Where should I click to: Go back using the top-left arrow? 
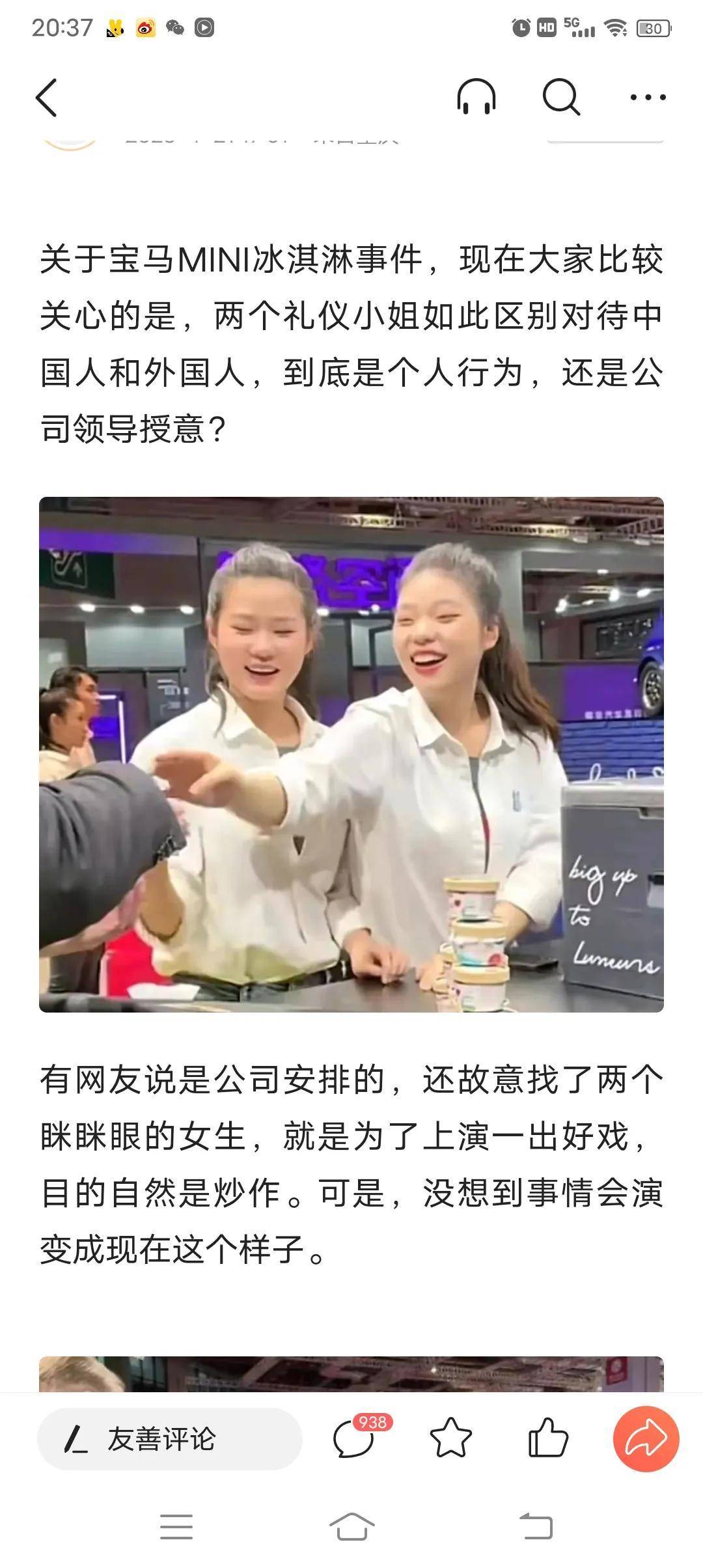47,98
